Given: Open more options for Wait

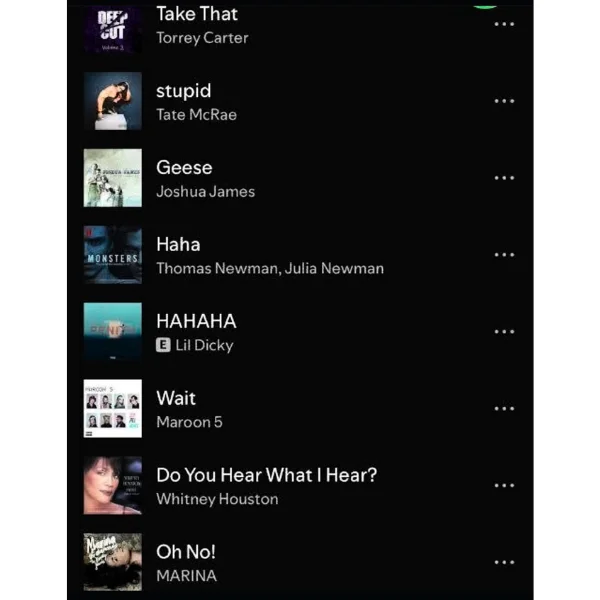Looking at the screenshot, I should pyautogui.click(x=504, y=408).
